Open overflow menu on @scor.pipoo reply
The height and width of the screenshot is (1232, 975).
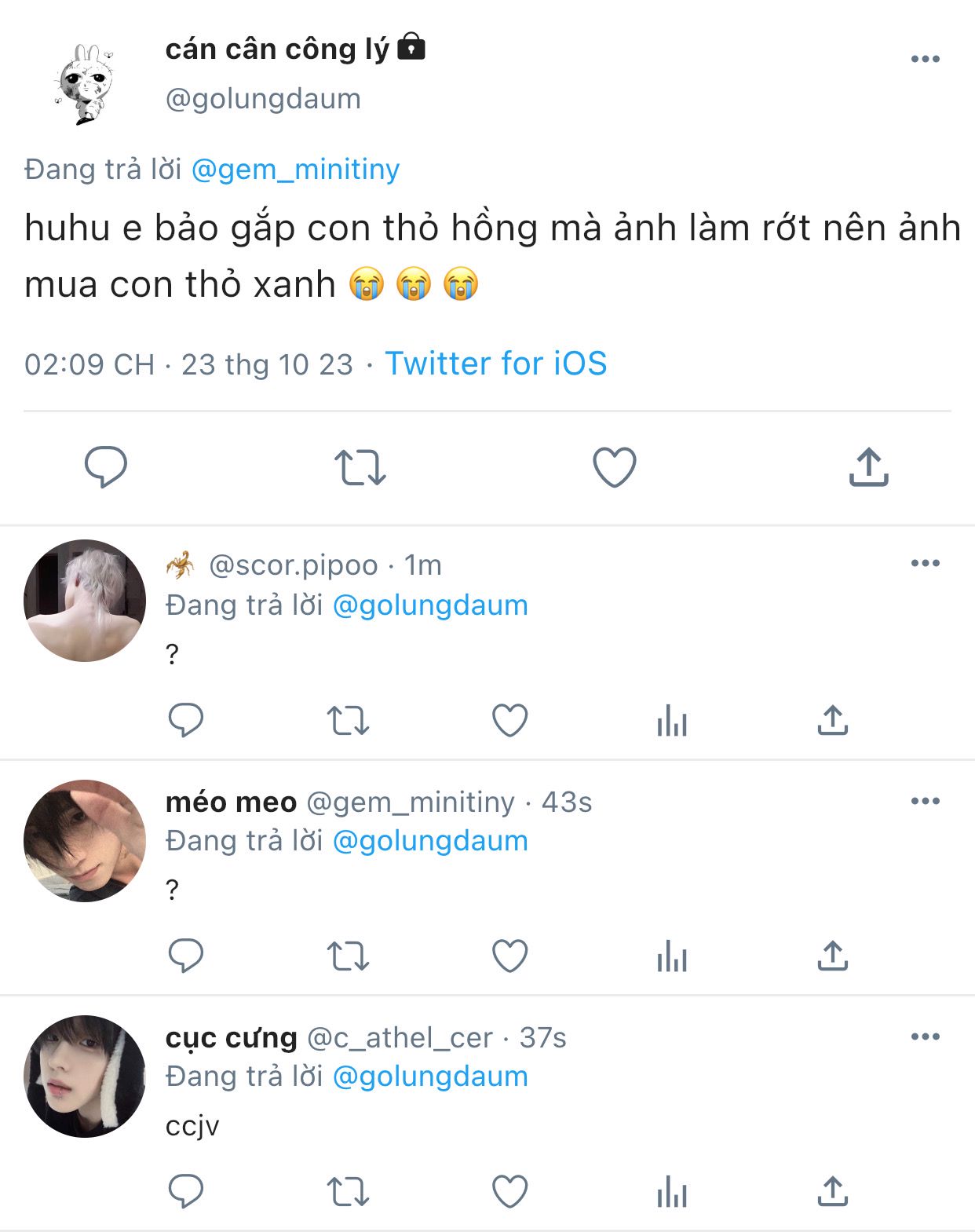pos(926,563)
